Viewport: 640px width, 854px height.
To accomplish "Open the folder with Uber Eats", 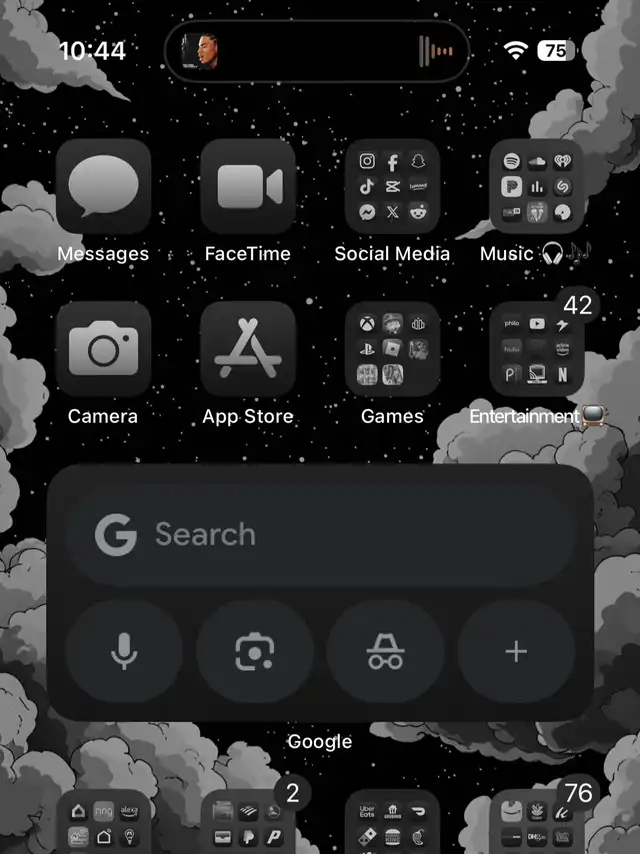I will coord(392,824).
